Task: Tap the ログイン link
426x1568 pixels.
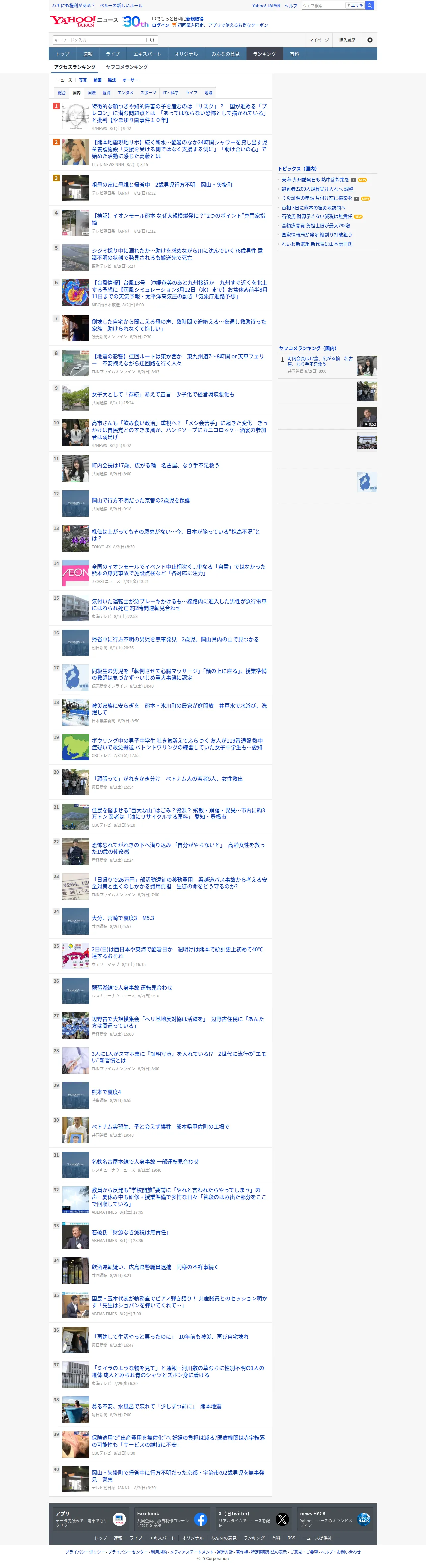Action: [x=160, y=25]
